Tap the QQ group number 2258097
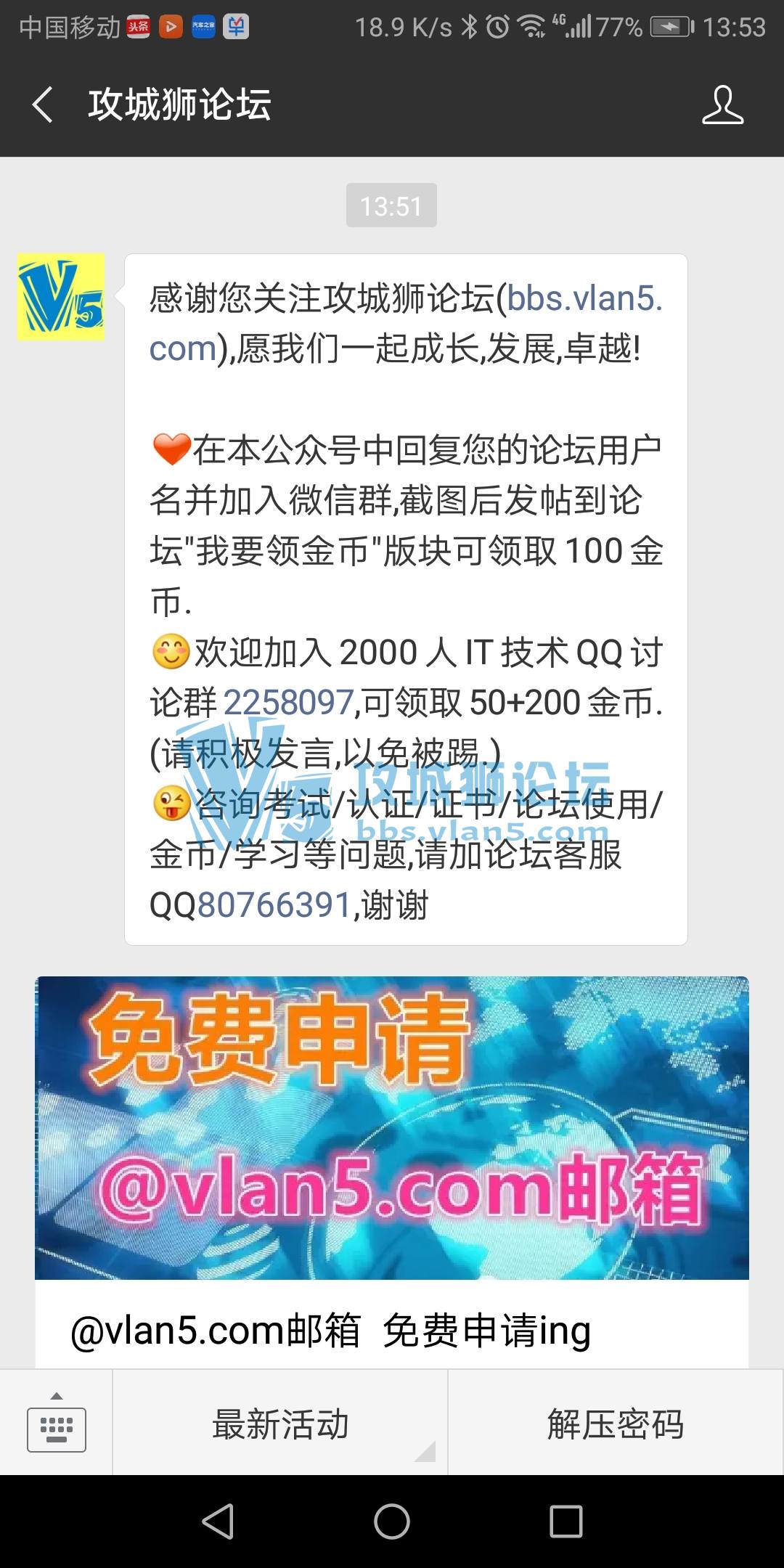 pyautogui.click(x=288, y=703)
